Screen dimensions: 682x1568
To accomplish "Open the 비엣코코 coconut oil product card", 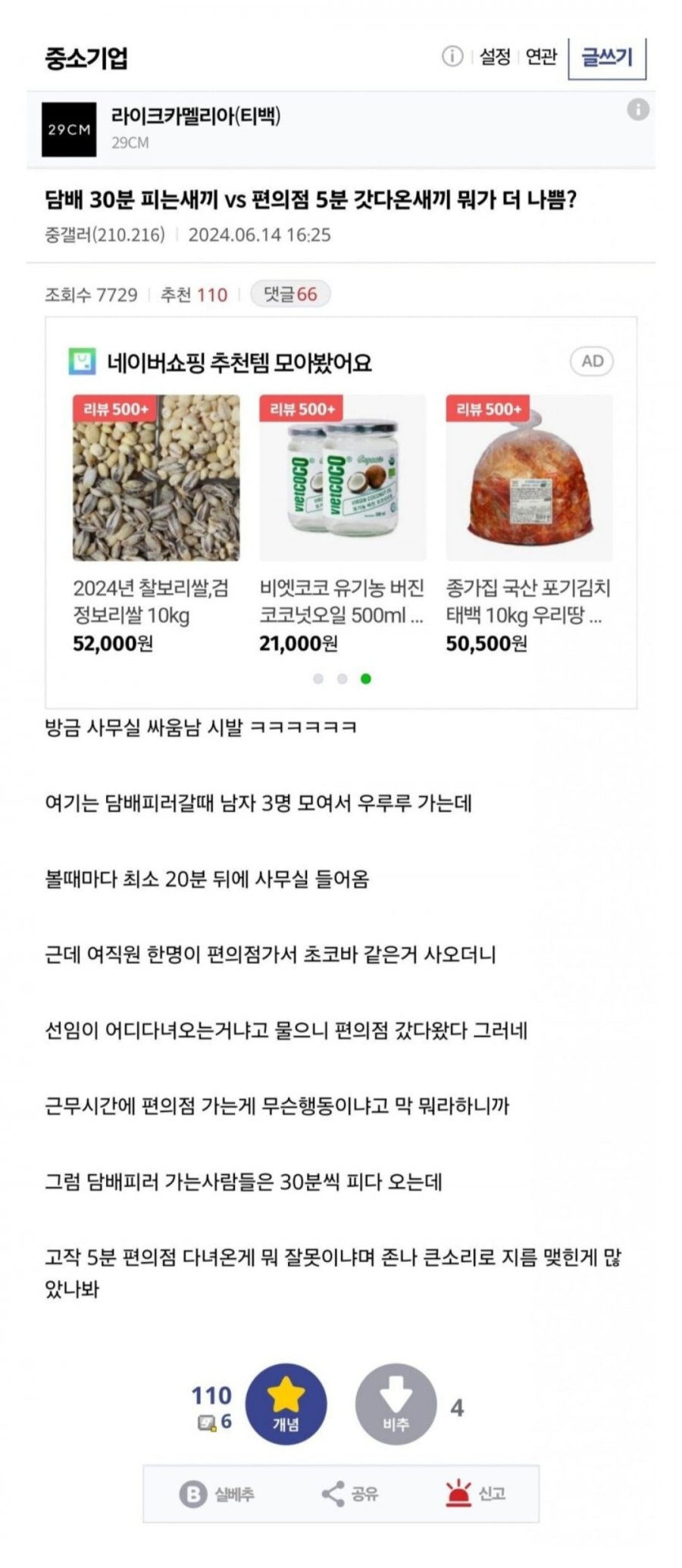I will point(342,523).
